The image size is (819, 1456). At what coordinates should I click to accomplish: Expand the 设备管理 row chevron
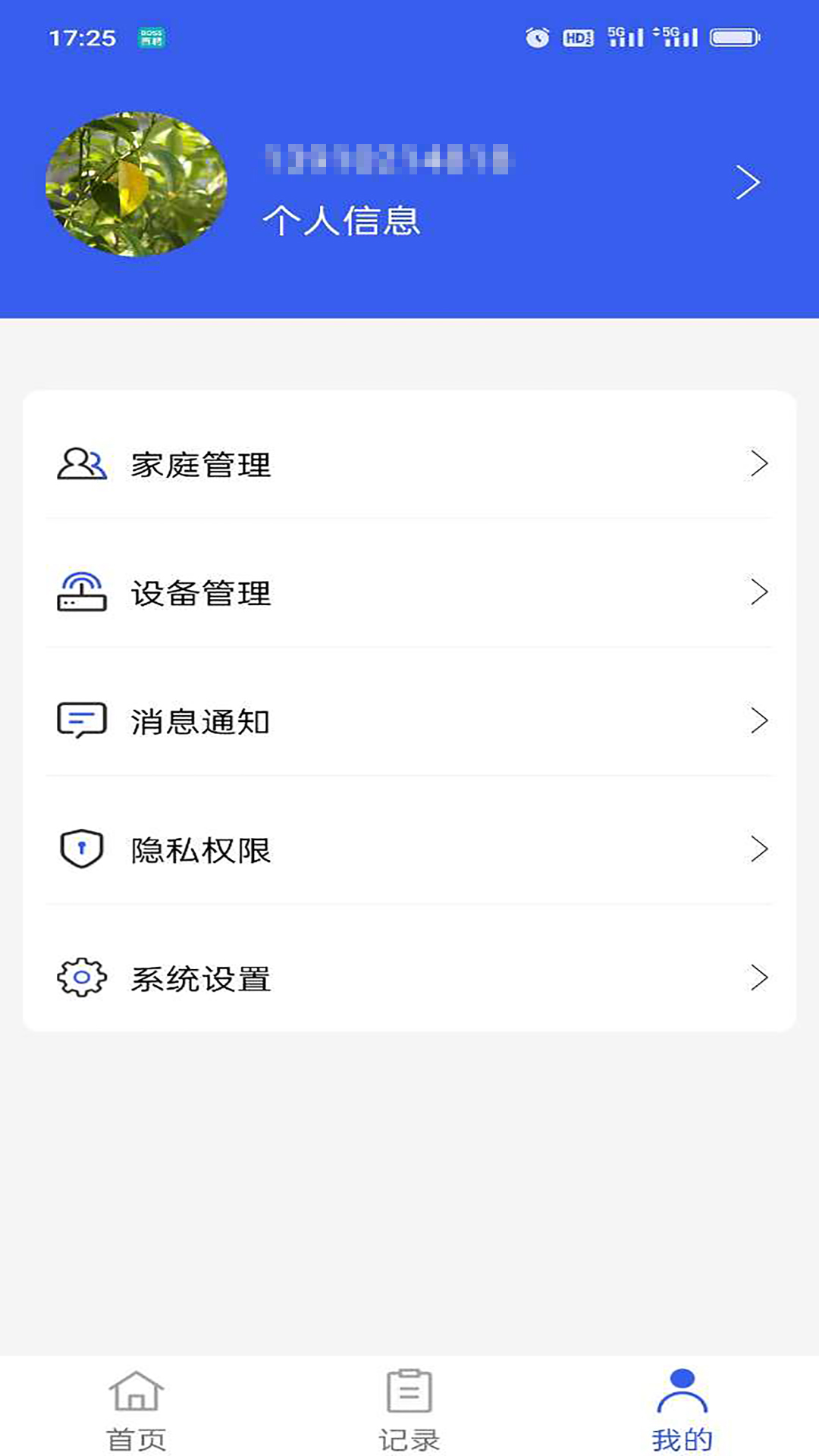pos(761,594)
